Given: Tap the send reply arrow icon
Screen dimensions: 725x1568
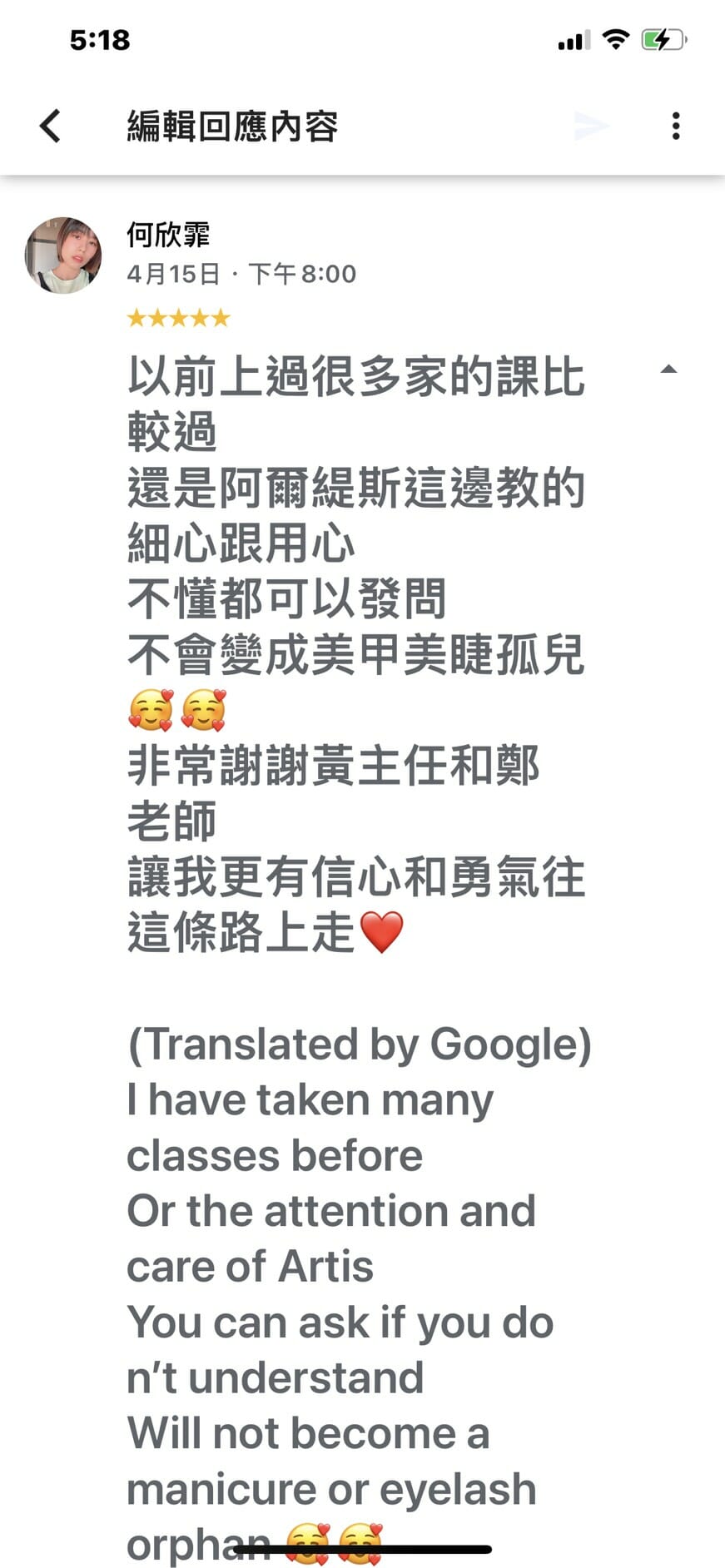Looking at the screenshot, I should point(592,126).
